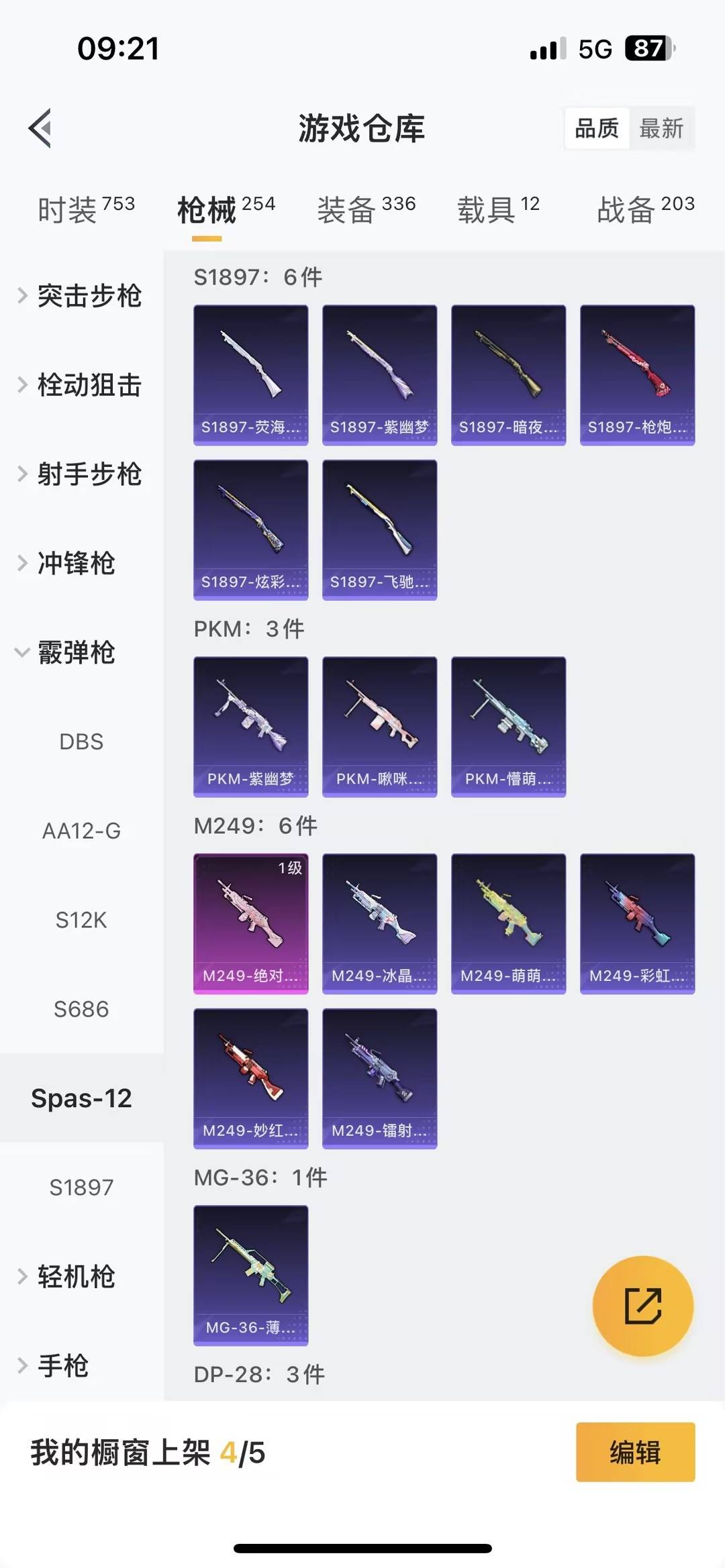
Task: Open the M249-冰晶 skin card
Action: click(x=379, y=924)
